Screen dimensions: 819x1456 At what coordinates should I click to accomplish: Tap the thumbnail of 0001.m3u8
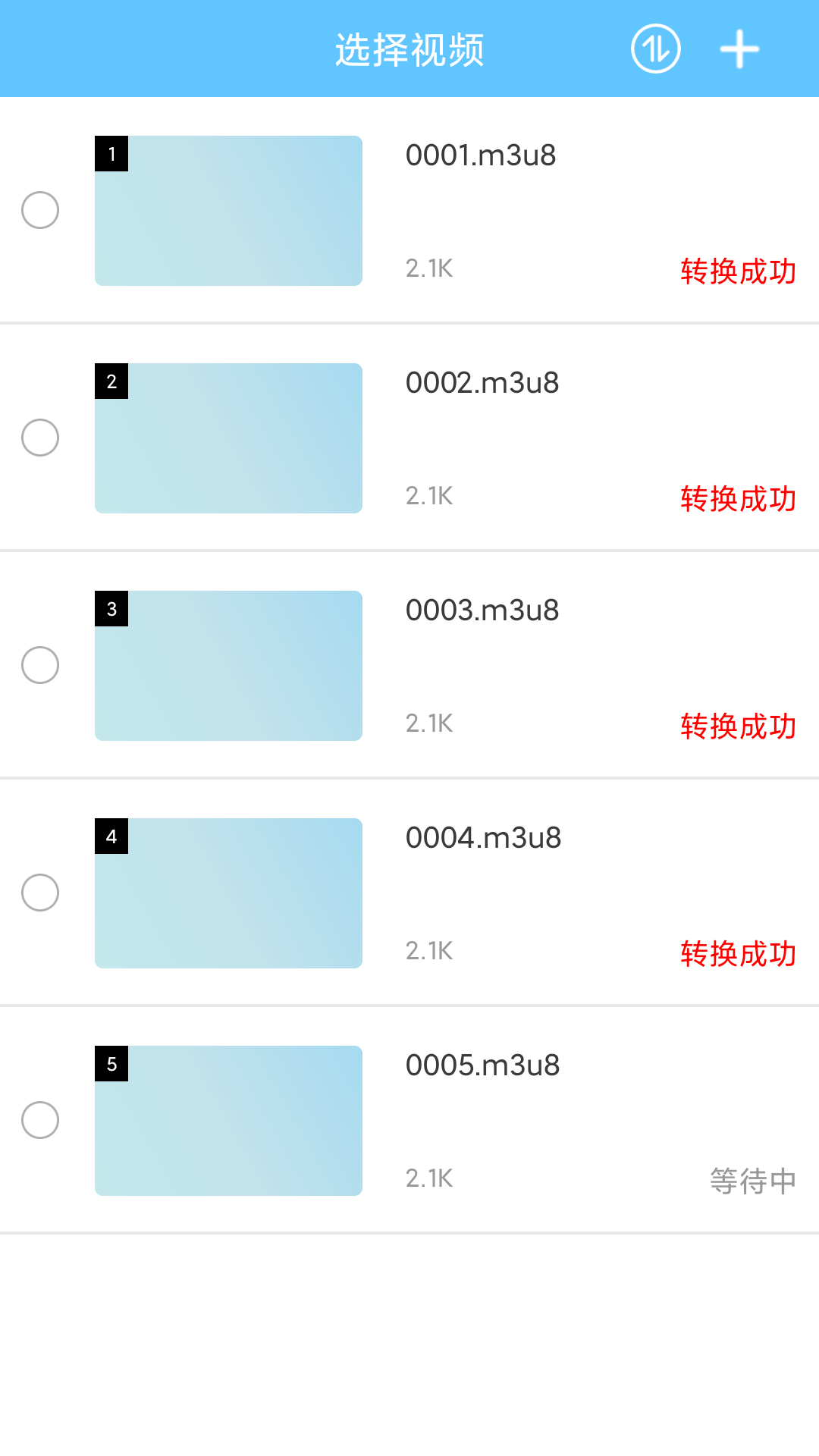[227, 210]
